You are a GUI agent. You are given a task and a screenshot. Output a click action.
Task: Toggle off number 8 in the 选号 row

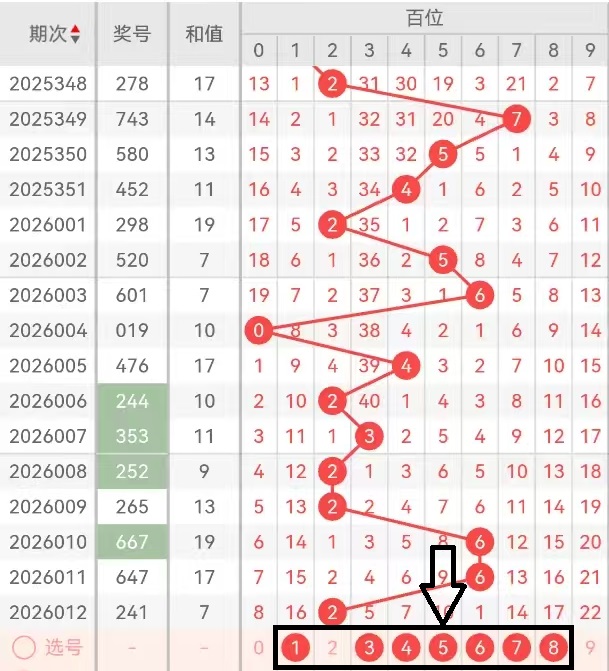[x=553, y=648]
